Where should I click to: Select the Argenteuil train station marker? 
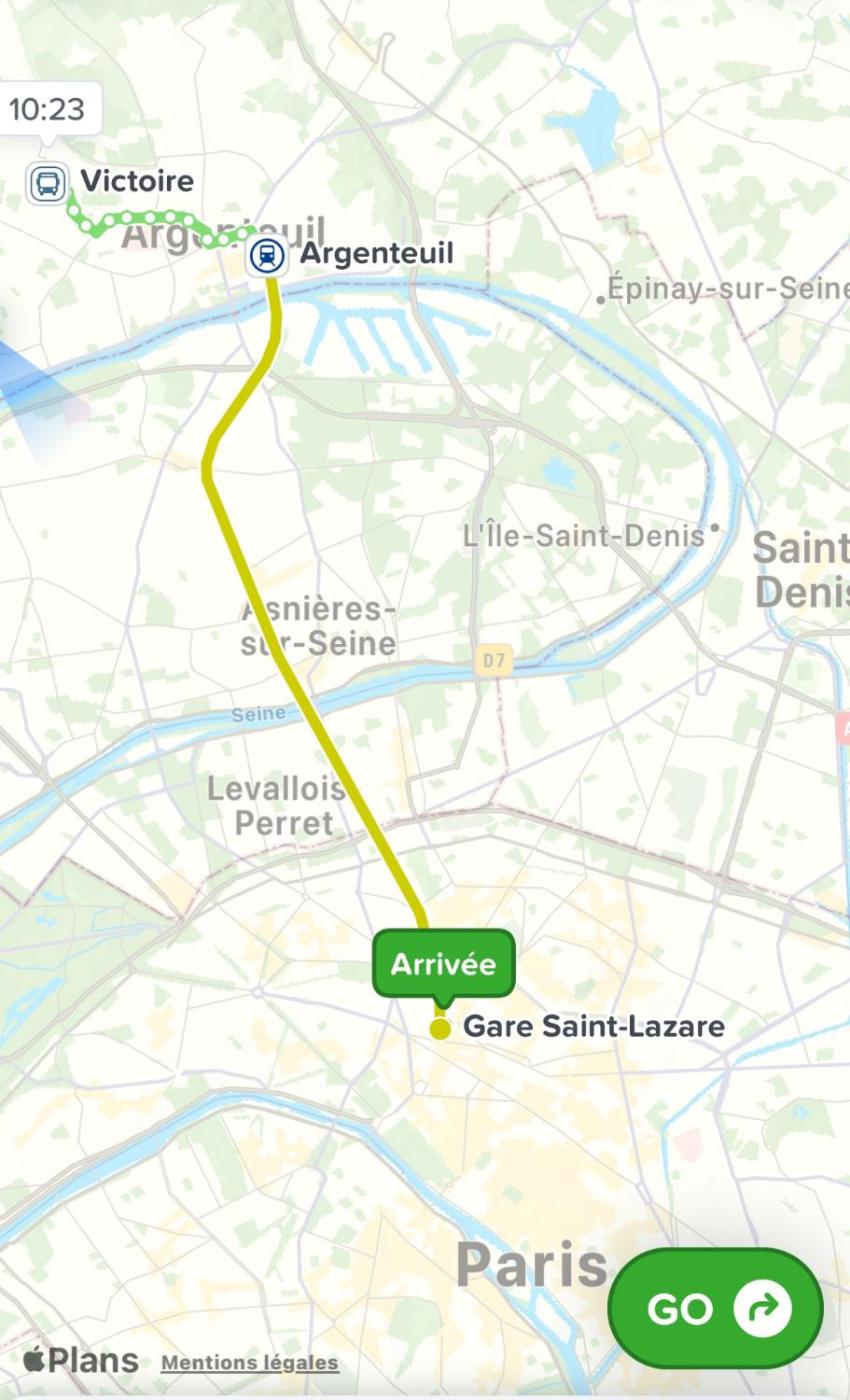(x=267, y=256)
